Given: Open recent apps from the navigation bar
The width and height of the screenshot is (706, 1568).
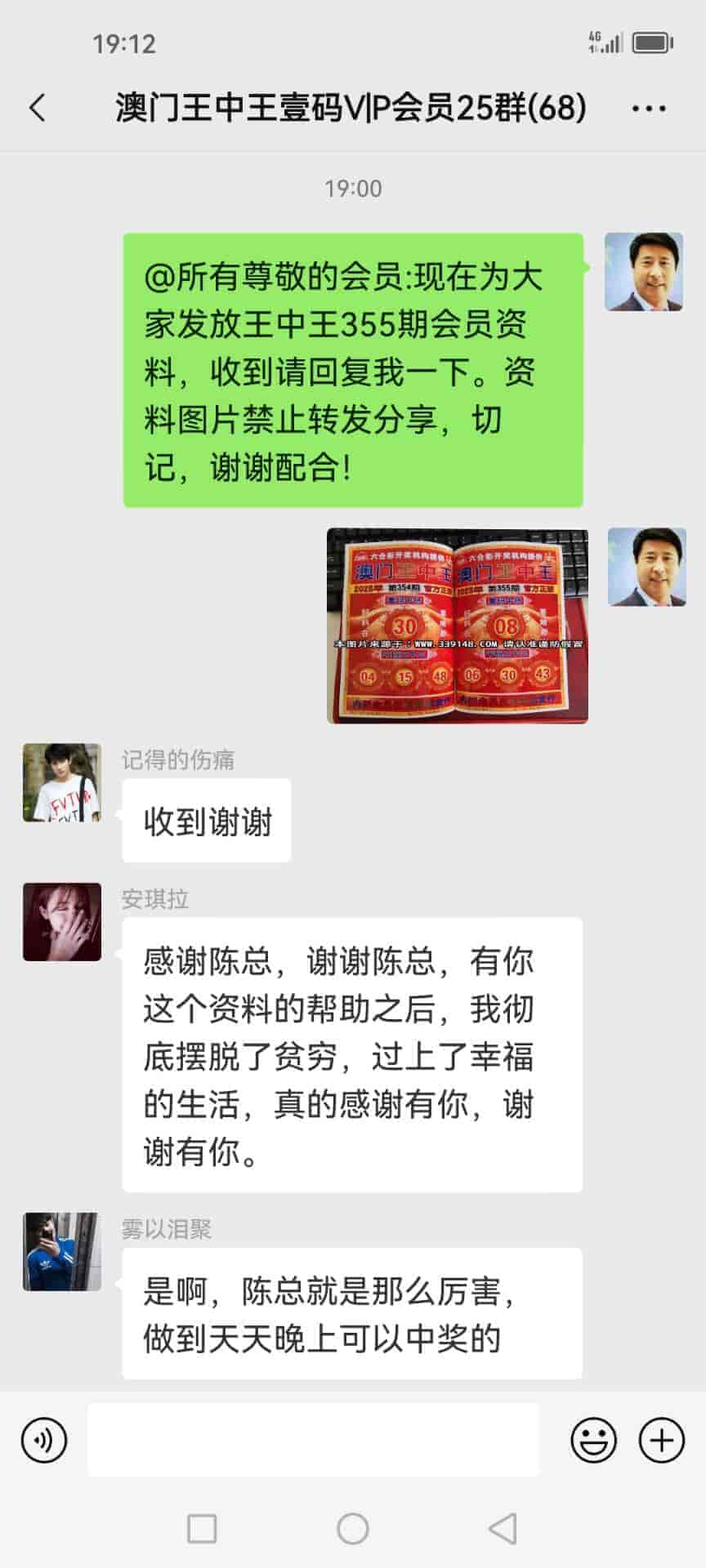Looking at the screenshot, I should (202, 1528).
